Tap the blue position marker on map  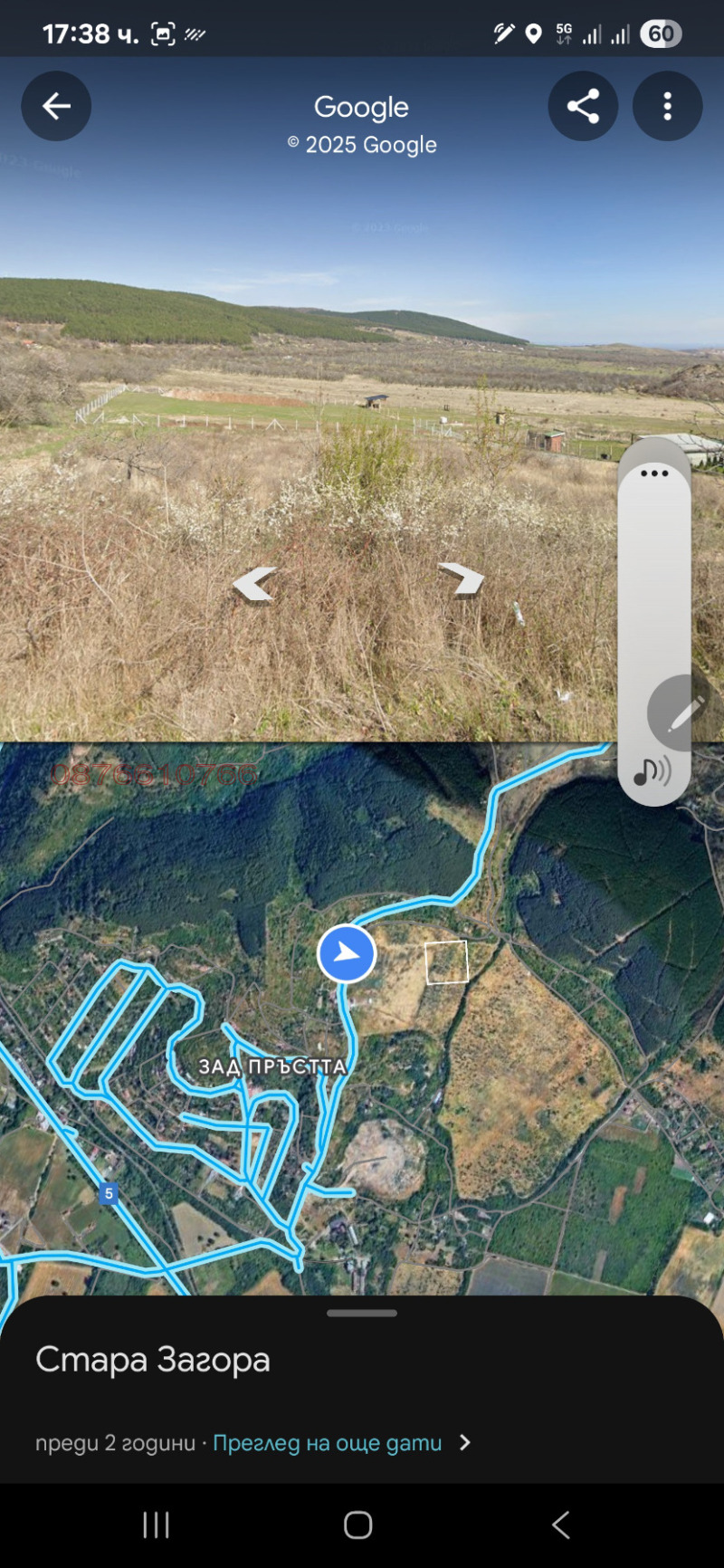pos(347,953)
